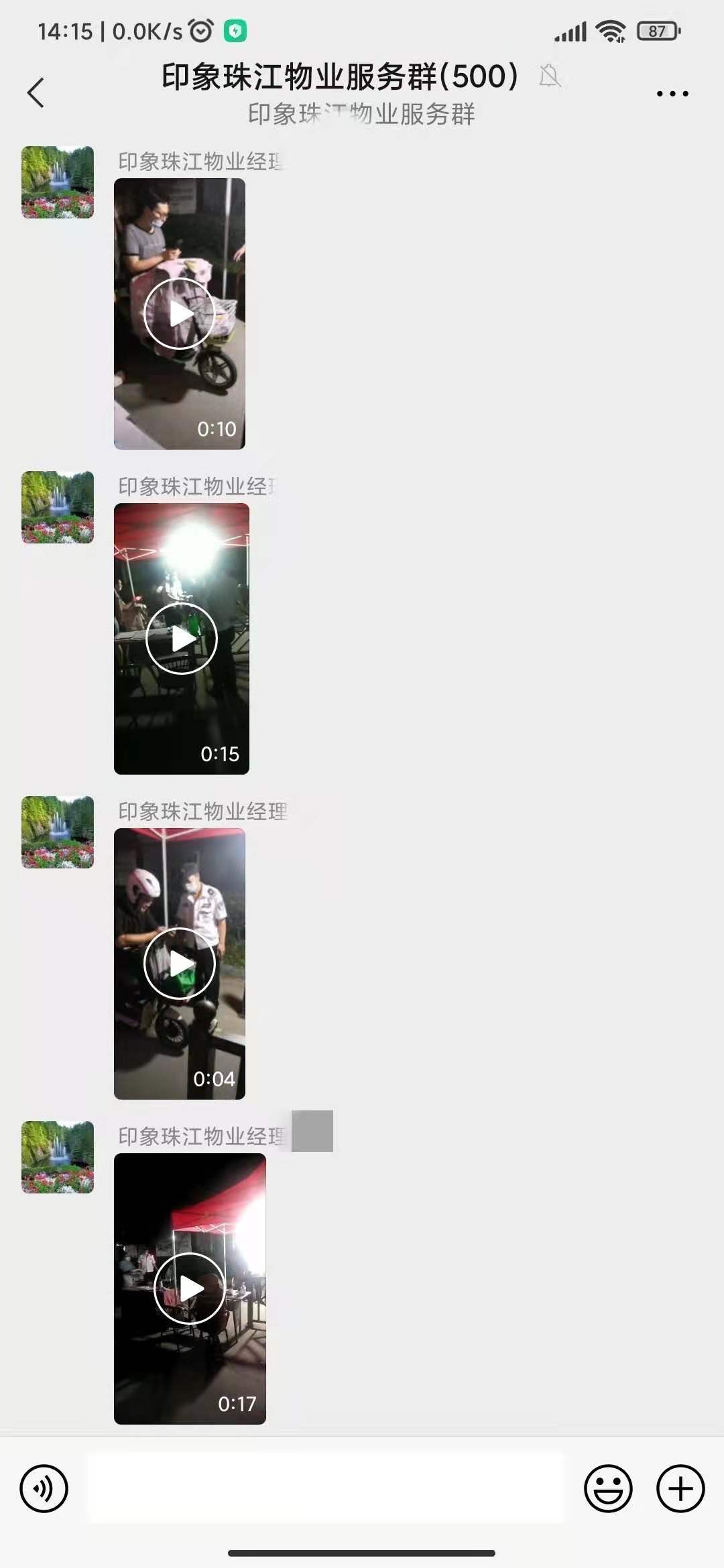
Task: Play the 0:17 video message
Action: coord(190,1288)
